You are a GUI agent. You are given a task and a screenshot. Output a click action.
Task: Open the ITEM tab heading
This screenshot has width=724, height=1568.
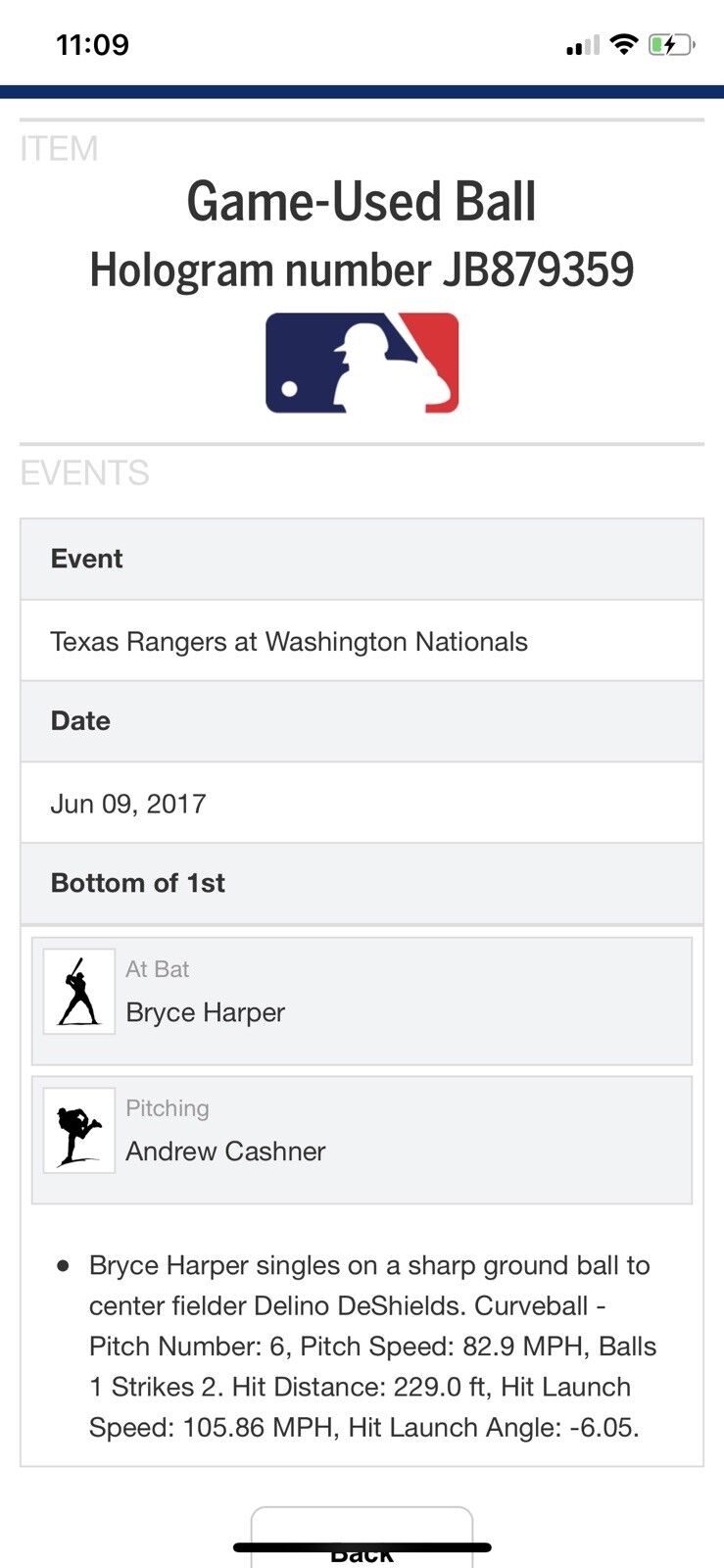pyautogui.click(x=58, y=148)
